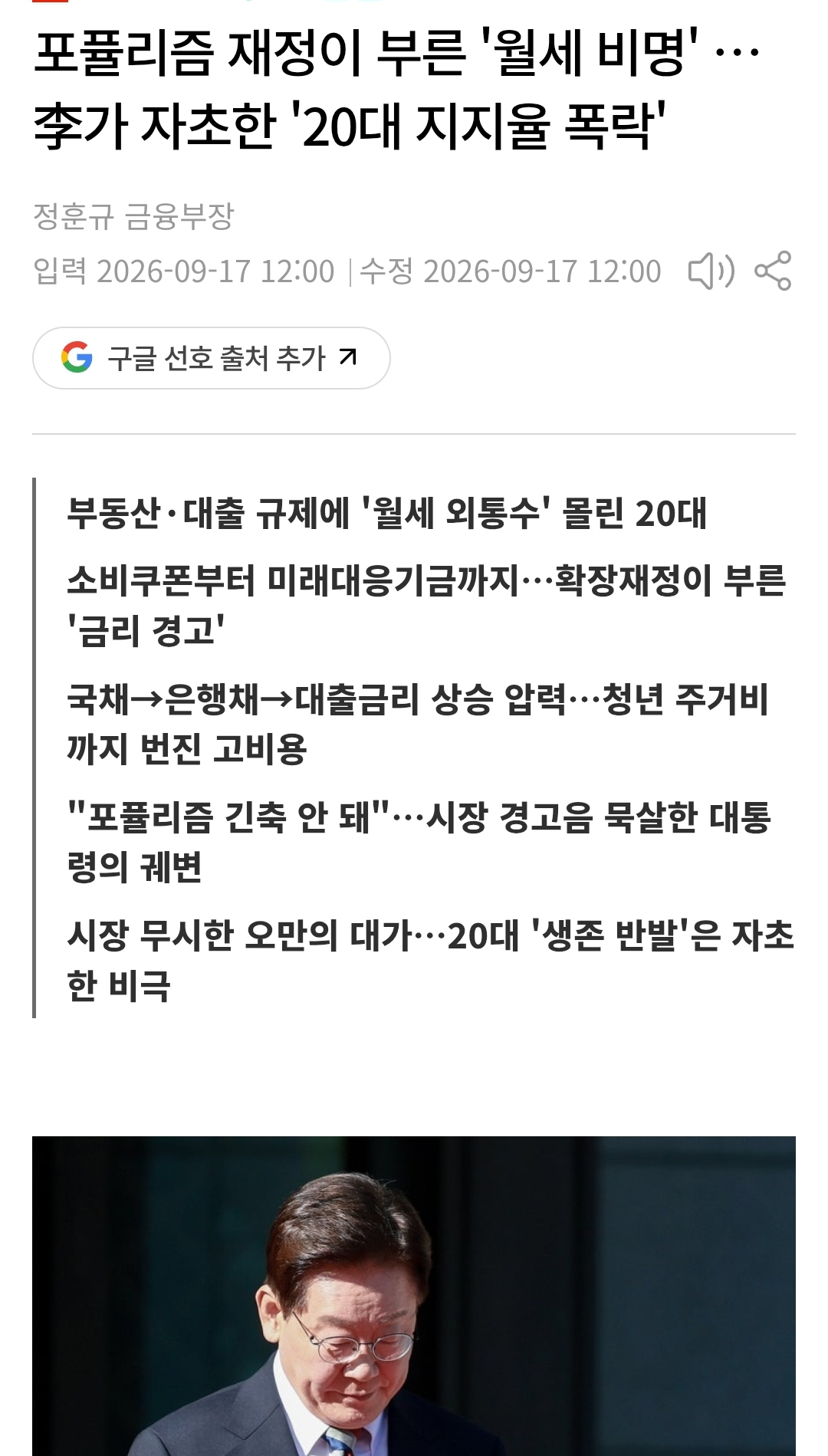Tap the 구글 선호 출처 추가 button

212,358
